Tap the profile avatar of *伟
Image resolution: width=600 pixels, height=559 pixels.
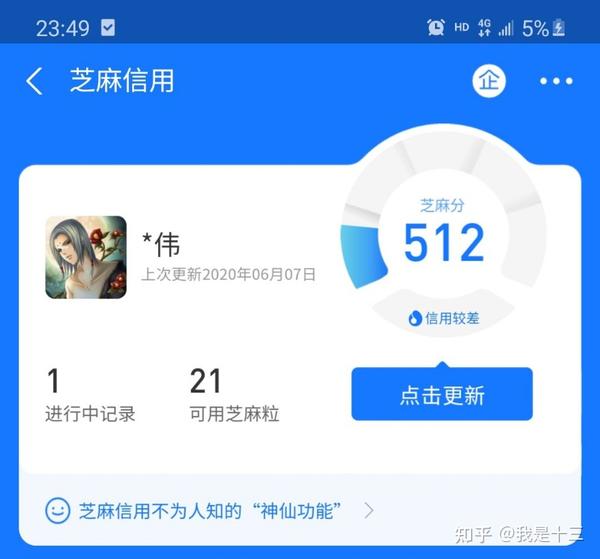click(86, 257)
